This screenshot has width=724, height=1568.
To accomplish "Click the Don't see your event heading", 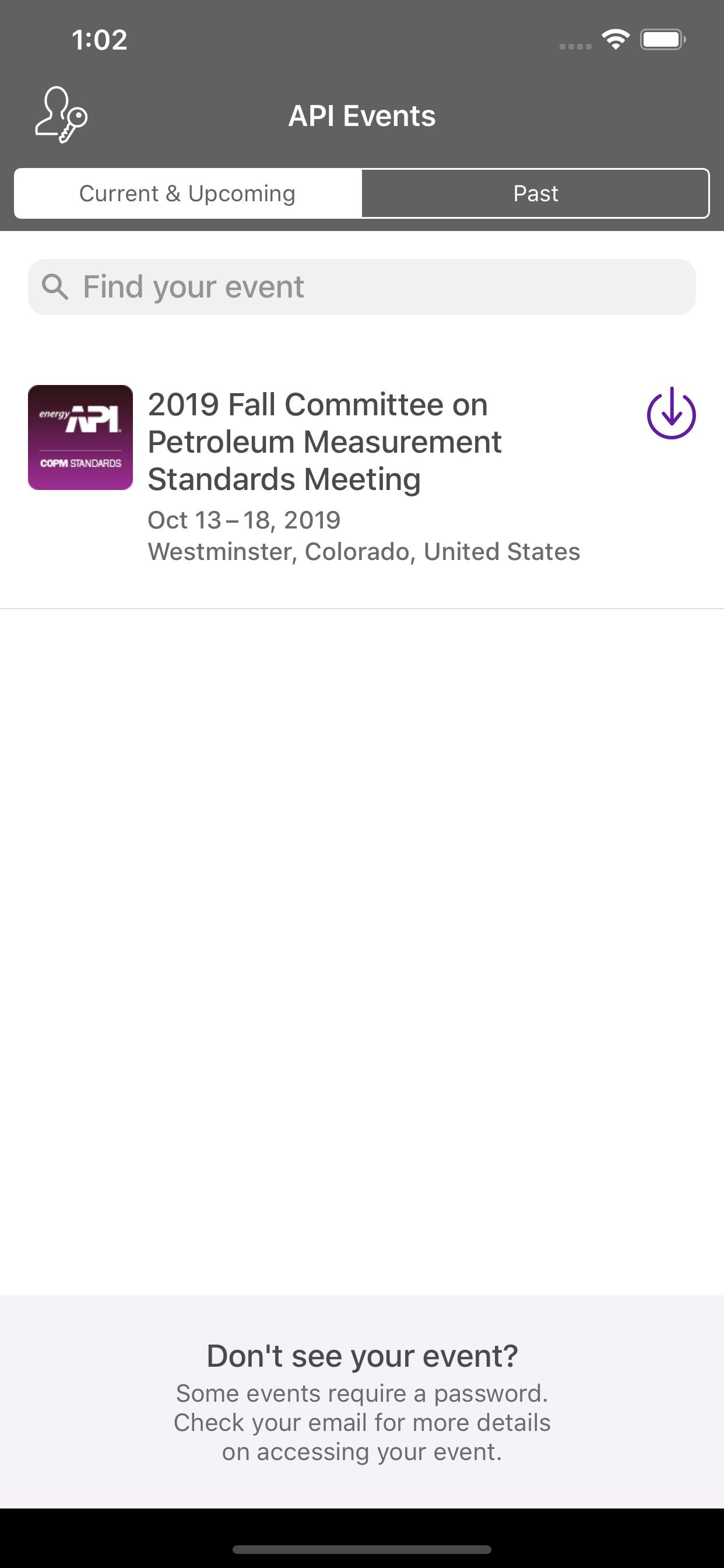I will 361,1356.
